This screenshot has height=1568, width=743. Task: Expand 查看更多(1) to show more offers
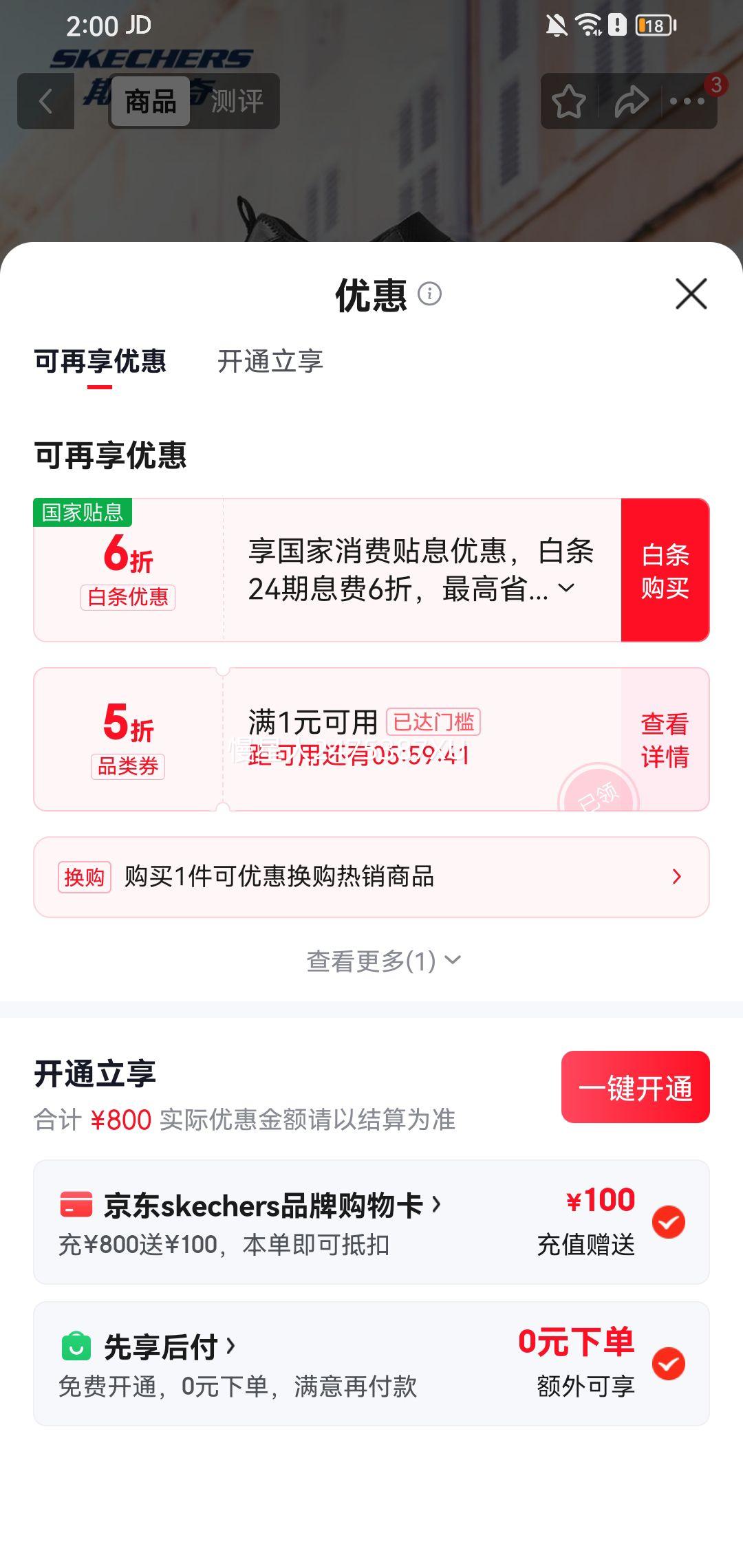click(x=383, y=962)
